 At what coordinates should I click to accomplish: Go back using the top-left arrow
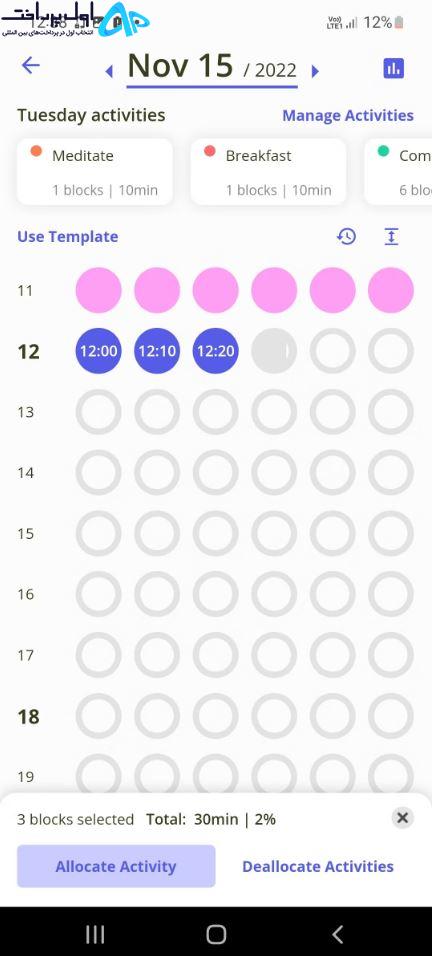(x=30, y=66)
